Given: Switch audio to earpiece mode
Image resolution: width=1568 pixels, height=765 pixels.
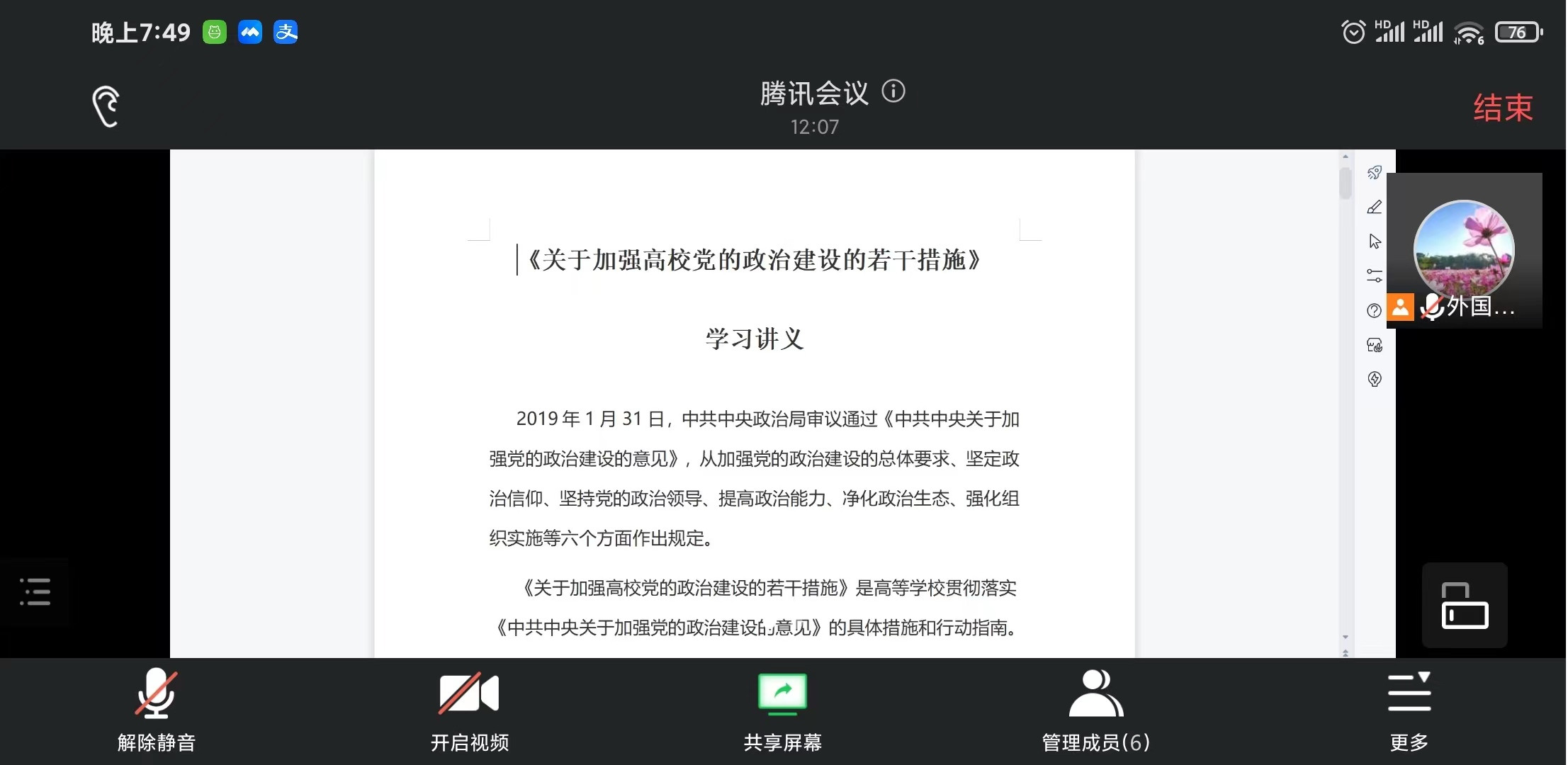Looking at the screenshot, I should tap(106, 106).
